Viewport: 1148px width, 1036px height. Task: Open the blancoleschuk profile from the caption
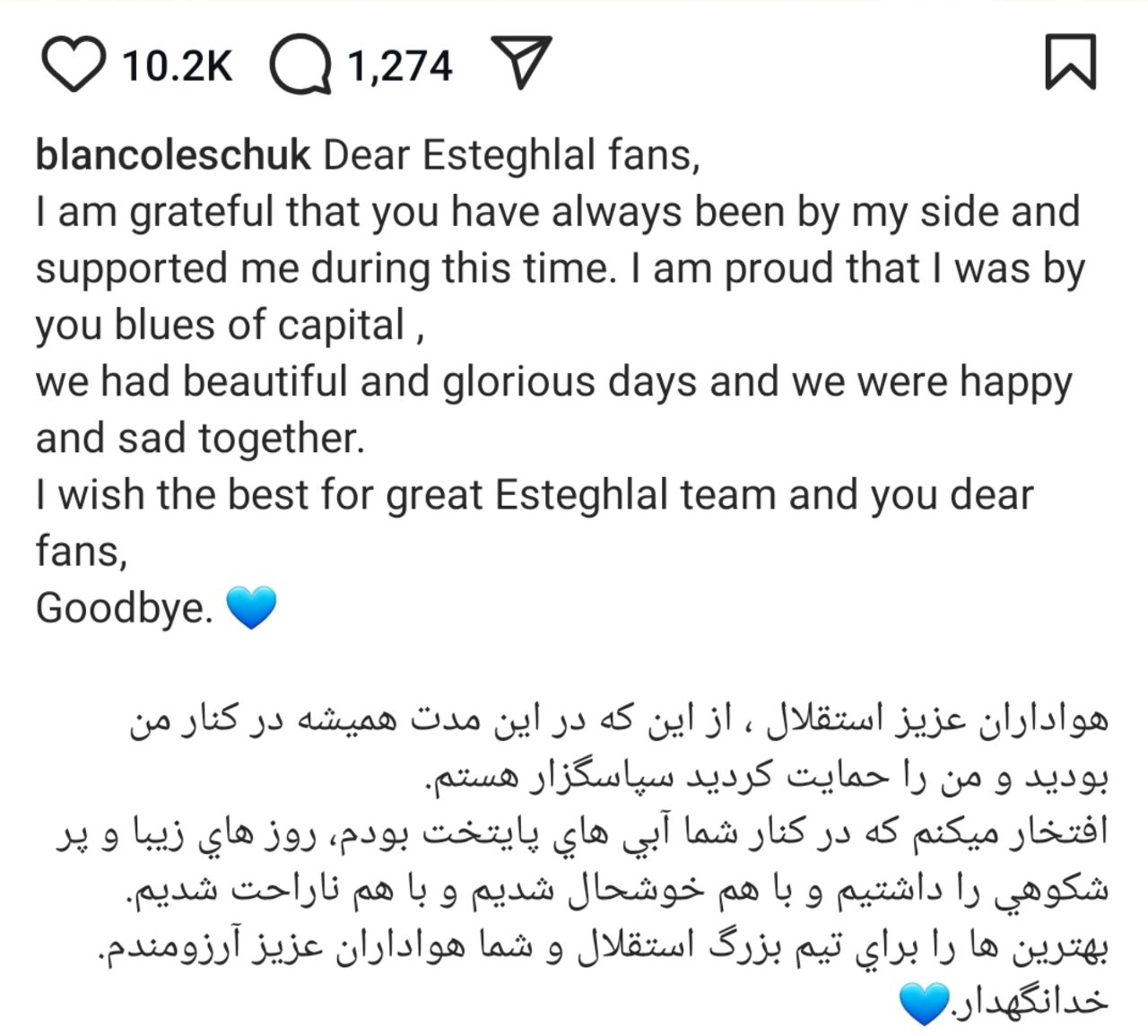pyautogui.click(x=173, y=155)
